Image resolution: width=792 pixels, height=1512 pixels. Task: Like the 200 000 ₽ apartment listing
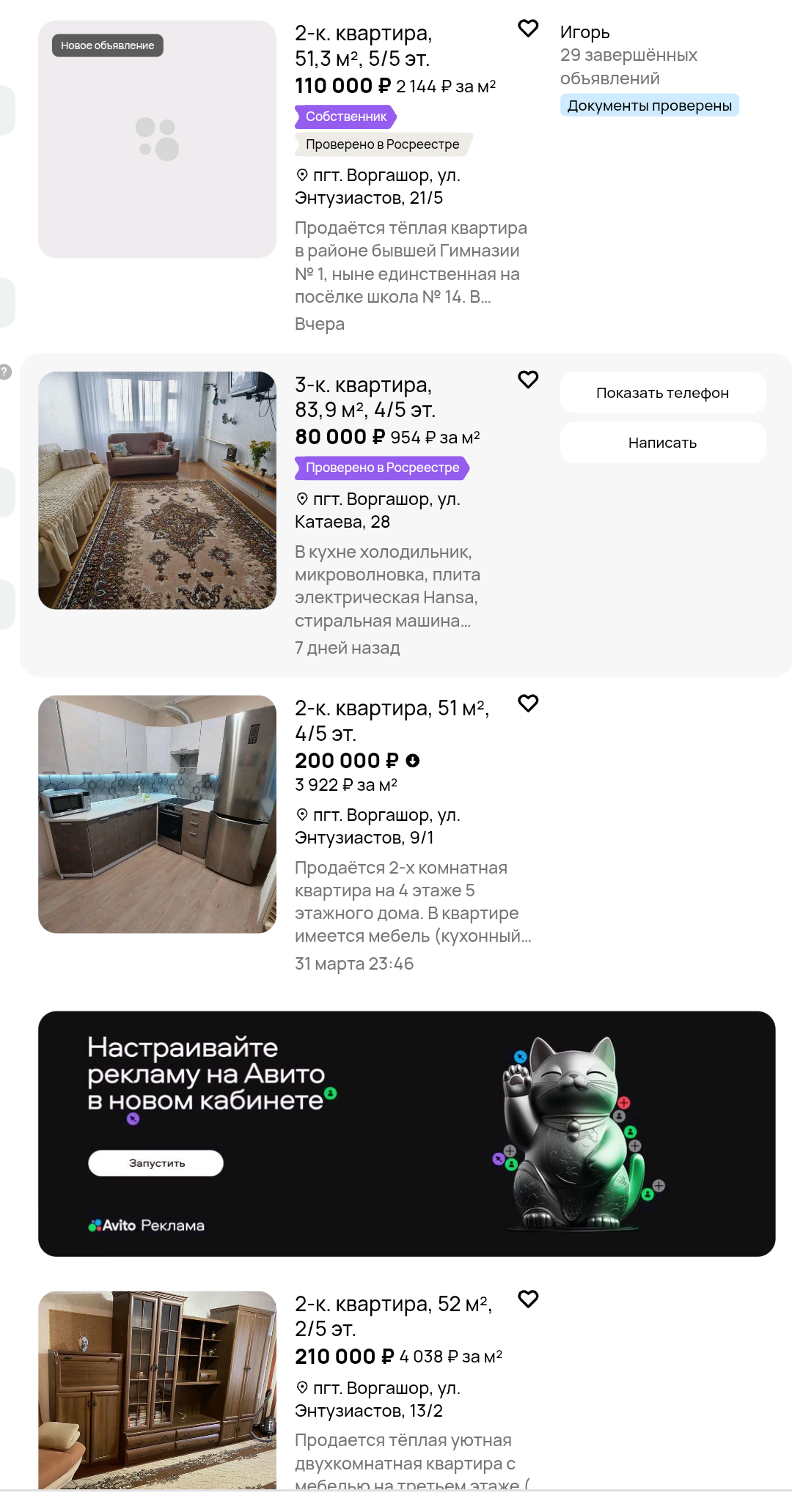coord(528,704)
